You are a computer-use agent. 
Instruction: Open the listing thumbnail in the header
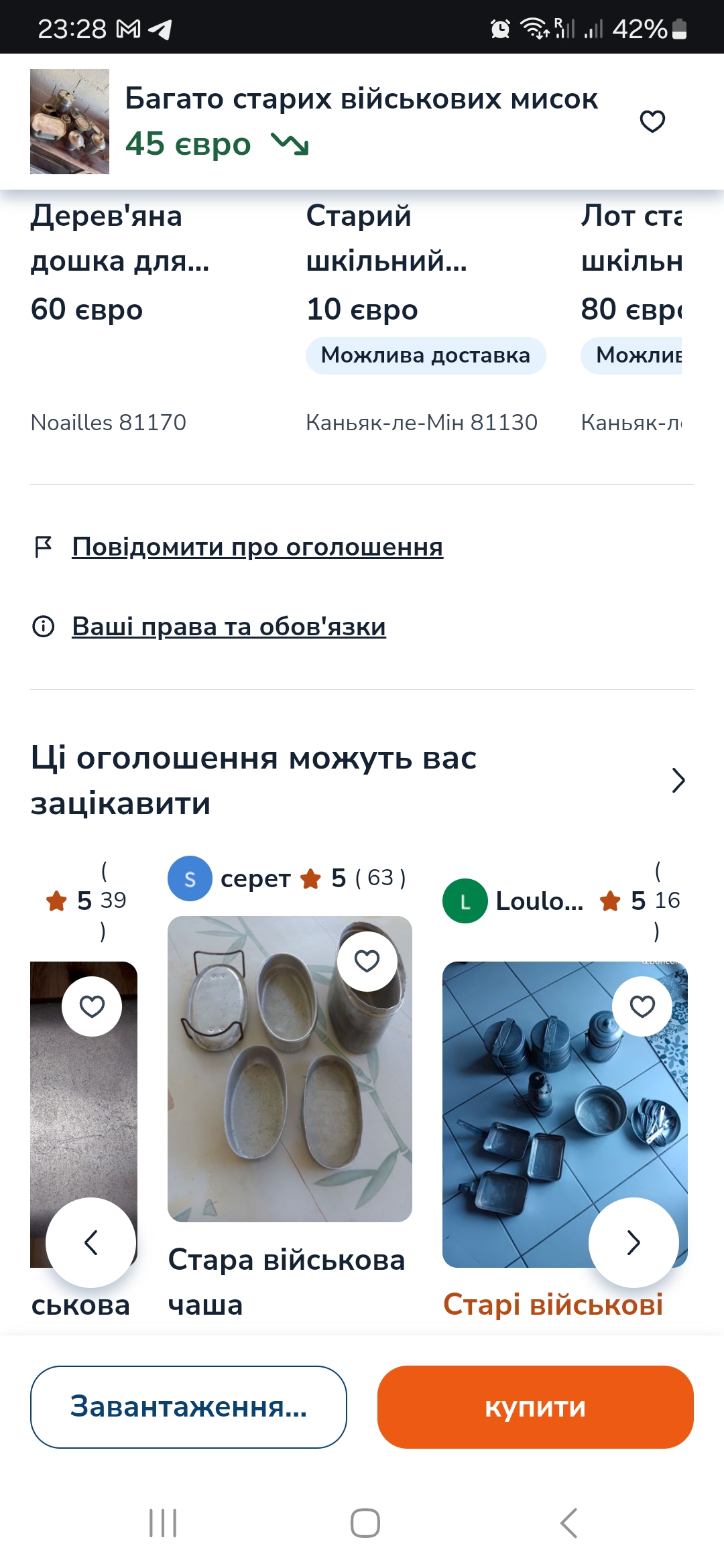(x=70, y=121)
